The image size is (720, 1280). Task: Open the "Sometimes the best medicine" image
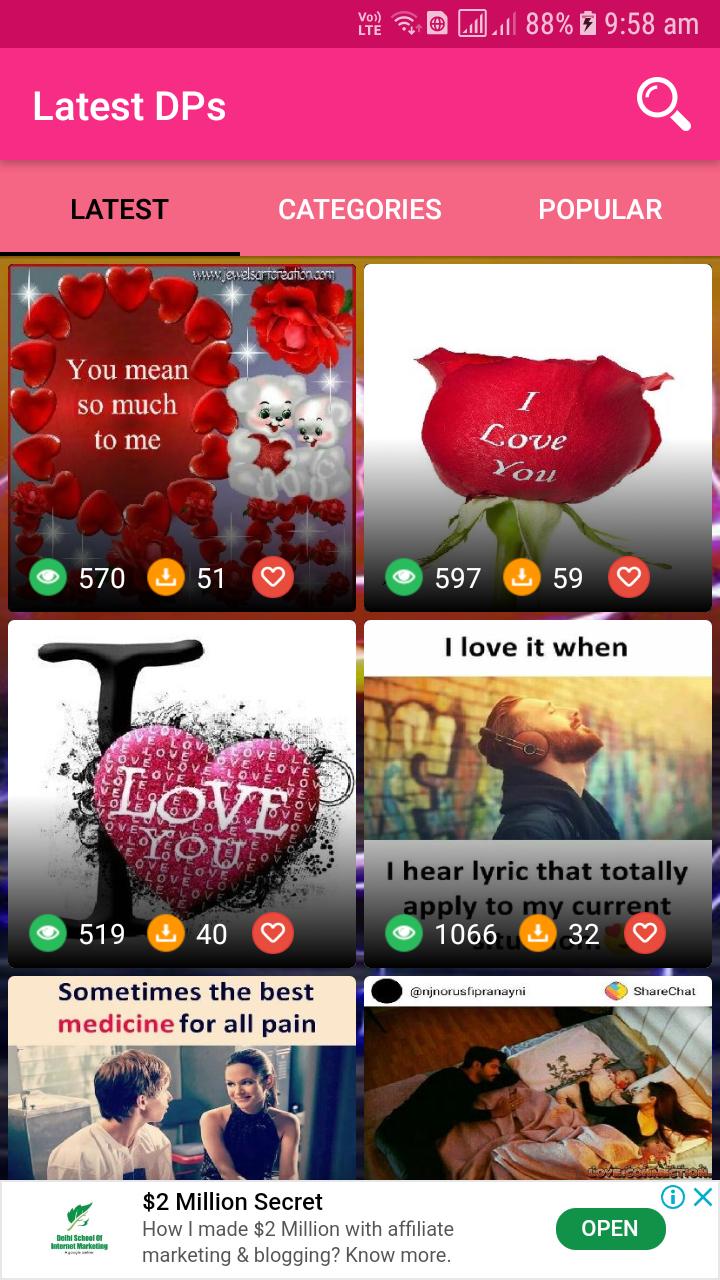click(x=182, y=1078)
